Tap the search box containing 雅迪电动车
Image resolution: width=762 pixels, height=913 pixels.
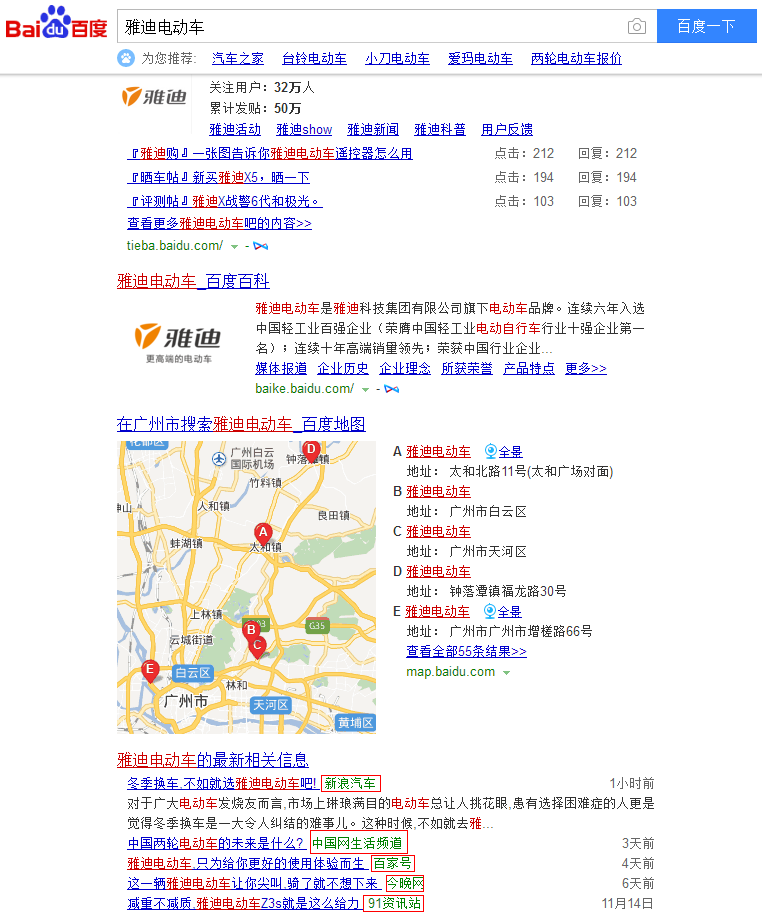point(370,26)
